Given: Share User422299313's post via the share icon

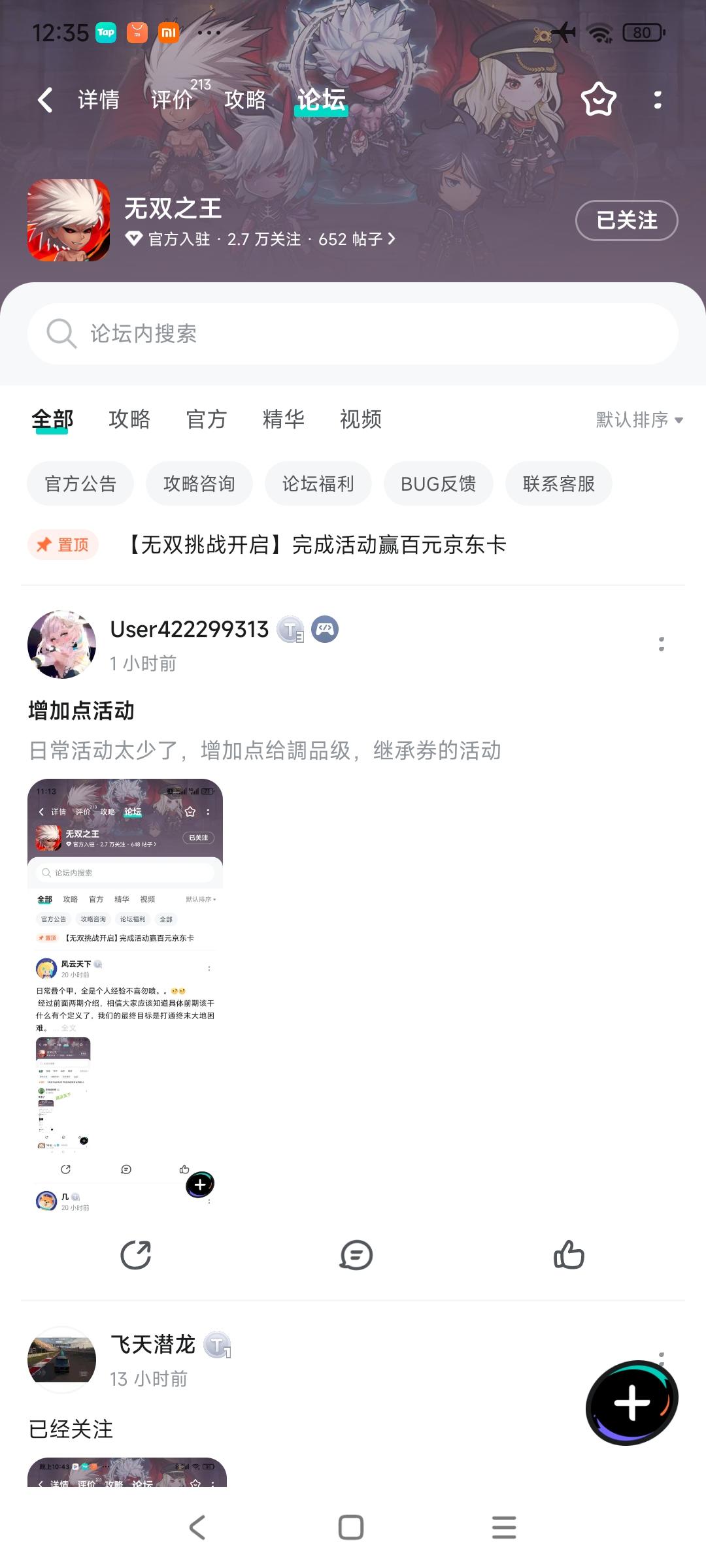Looking at the screenshot, I should (135, 1255).
